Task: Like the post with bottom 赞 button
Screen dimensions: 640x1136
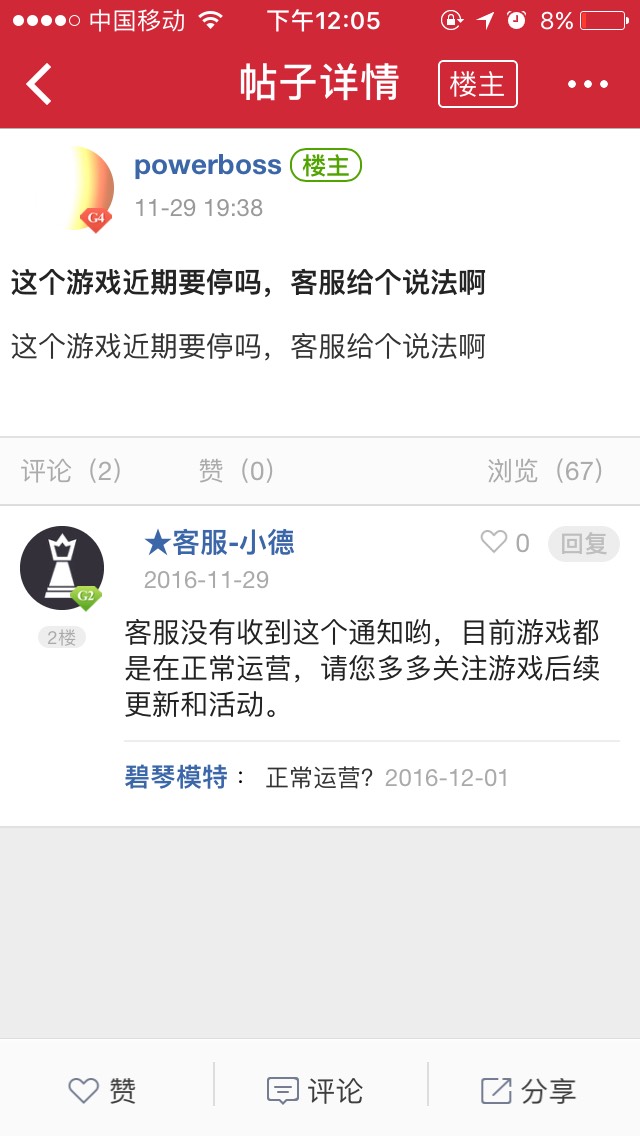Action: point(102,1090)
